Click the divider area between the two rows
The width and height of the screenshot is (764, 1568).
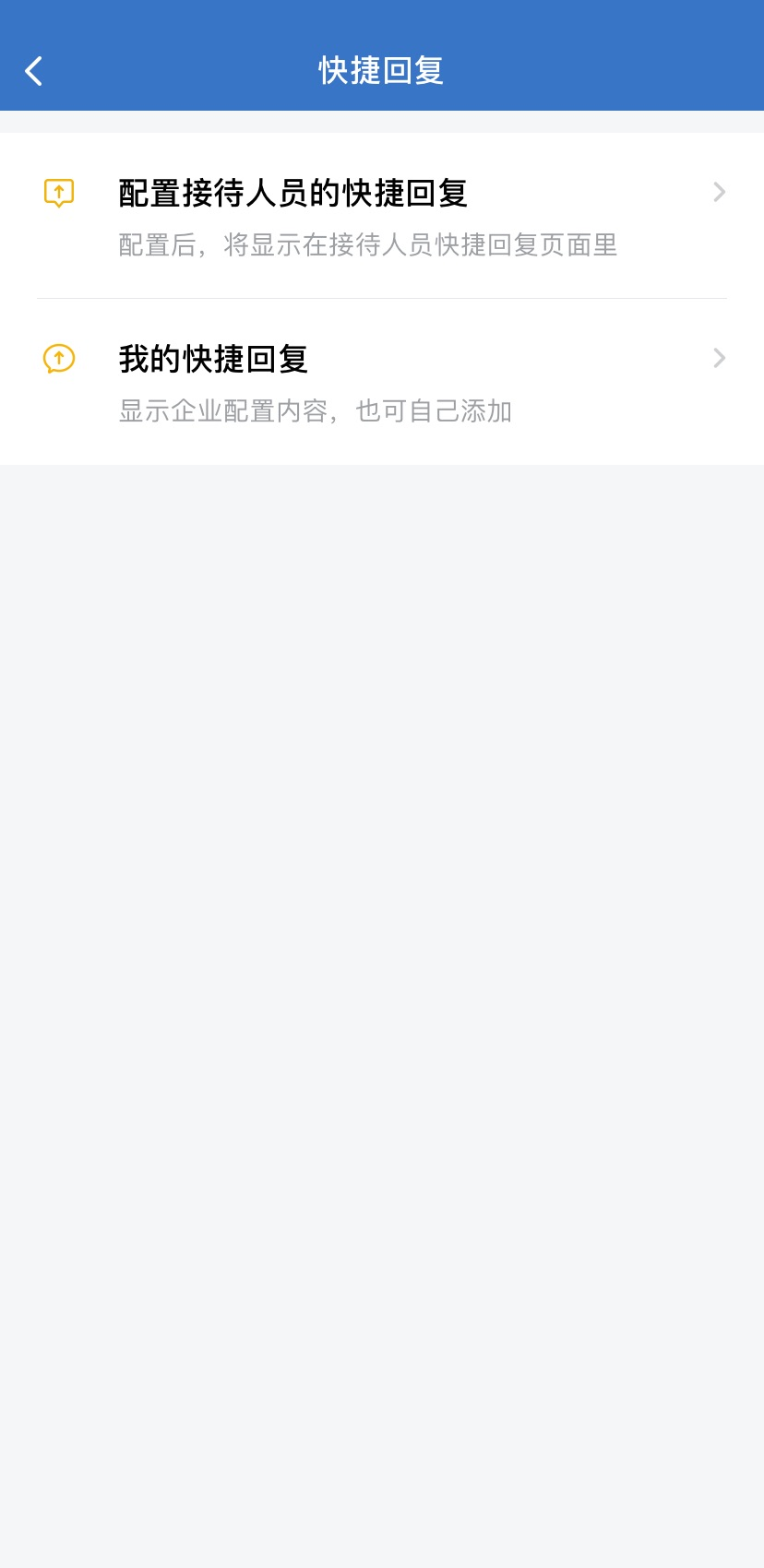[x=381, y=299]
